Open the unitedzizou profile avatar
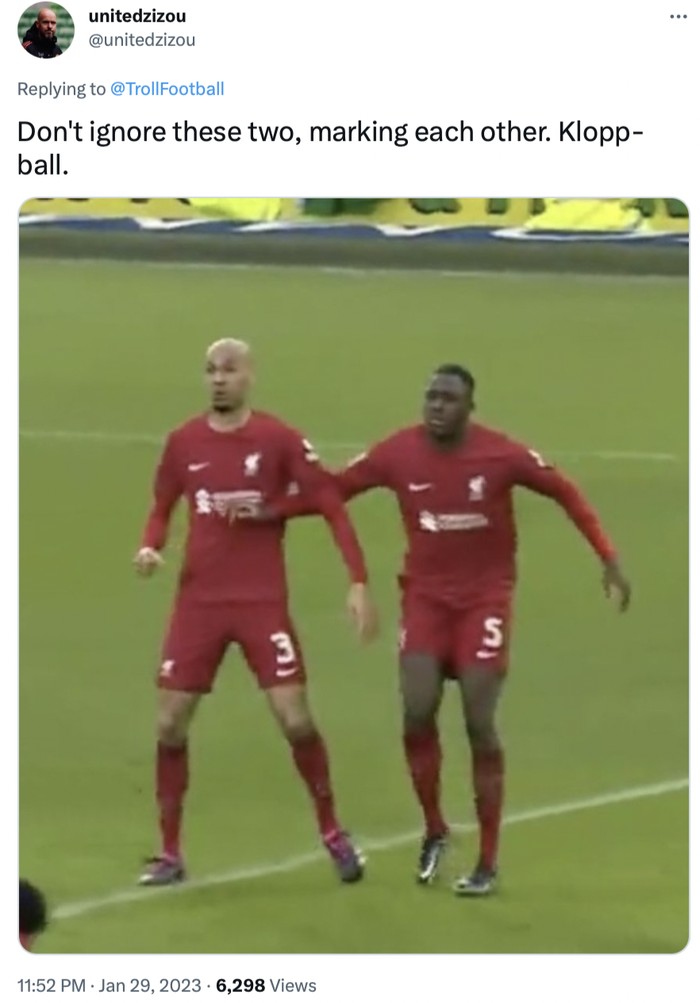Image resolution: width=700 pixels, height=1003 pixels. click(x=46, y=30)
